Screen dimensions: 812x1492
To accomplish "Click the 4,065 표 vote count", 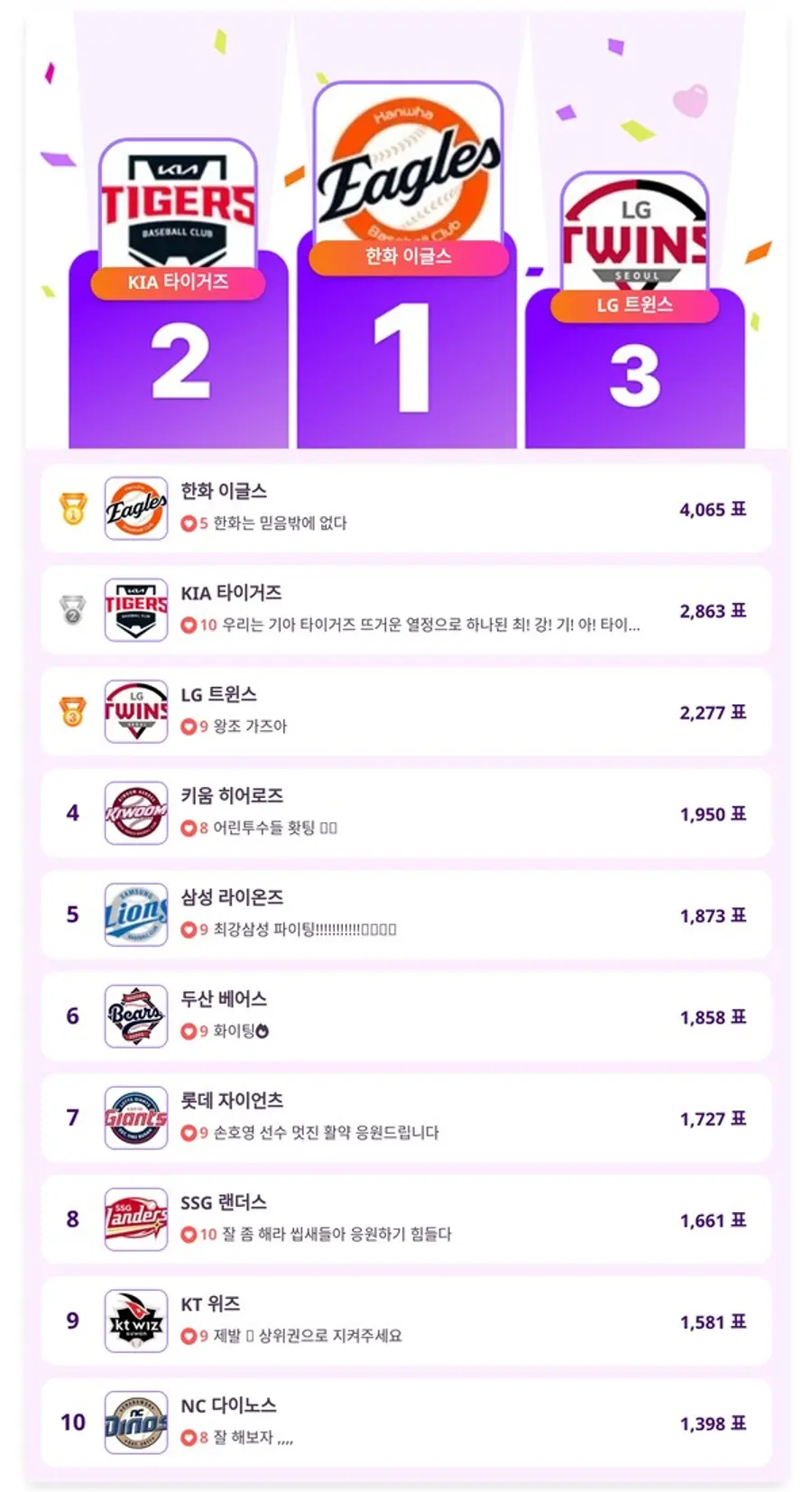I will [712, 509].
